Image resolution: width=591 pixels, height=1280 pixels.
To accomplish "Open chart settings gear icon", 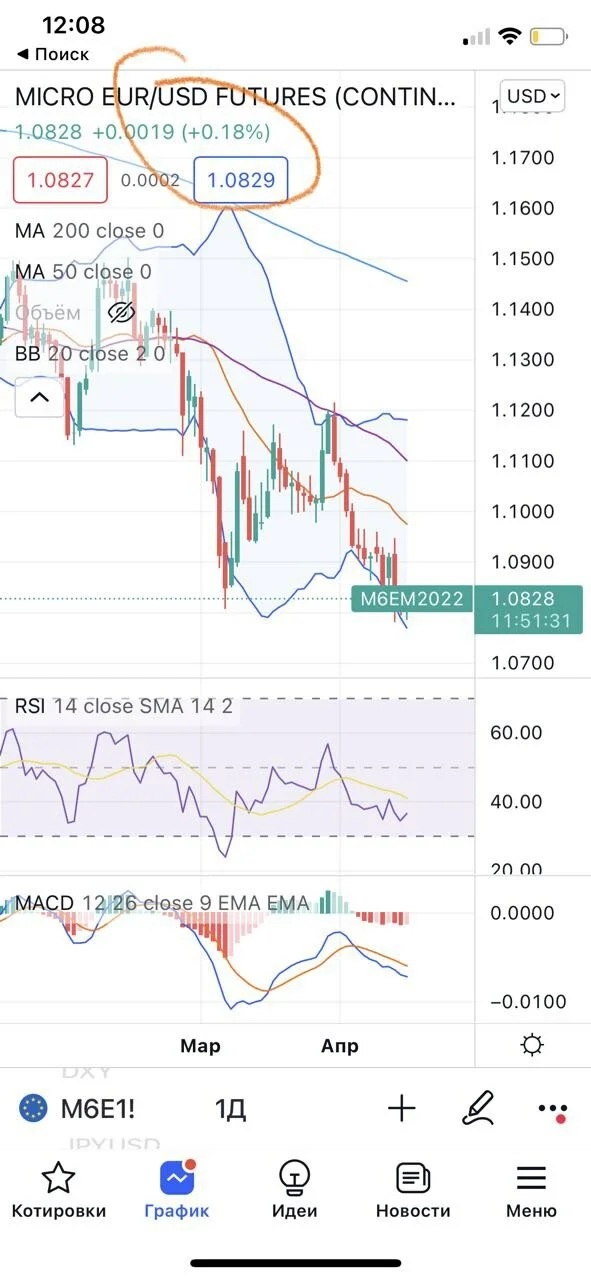I will (533, 1046).
